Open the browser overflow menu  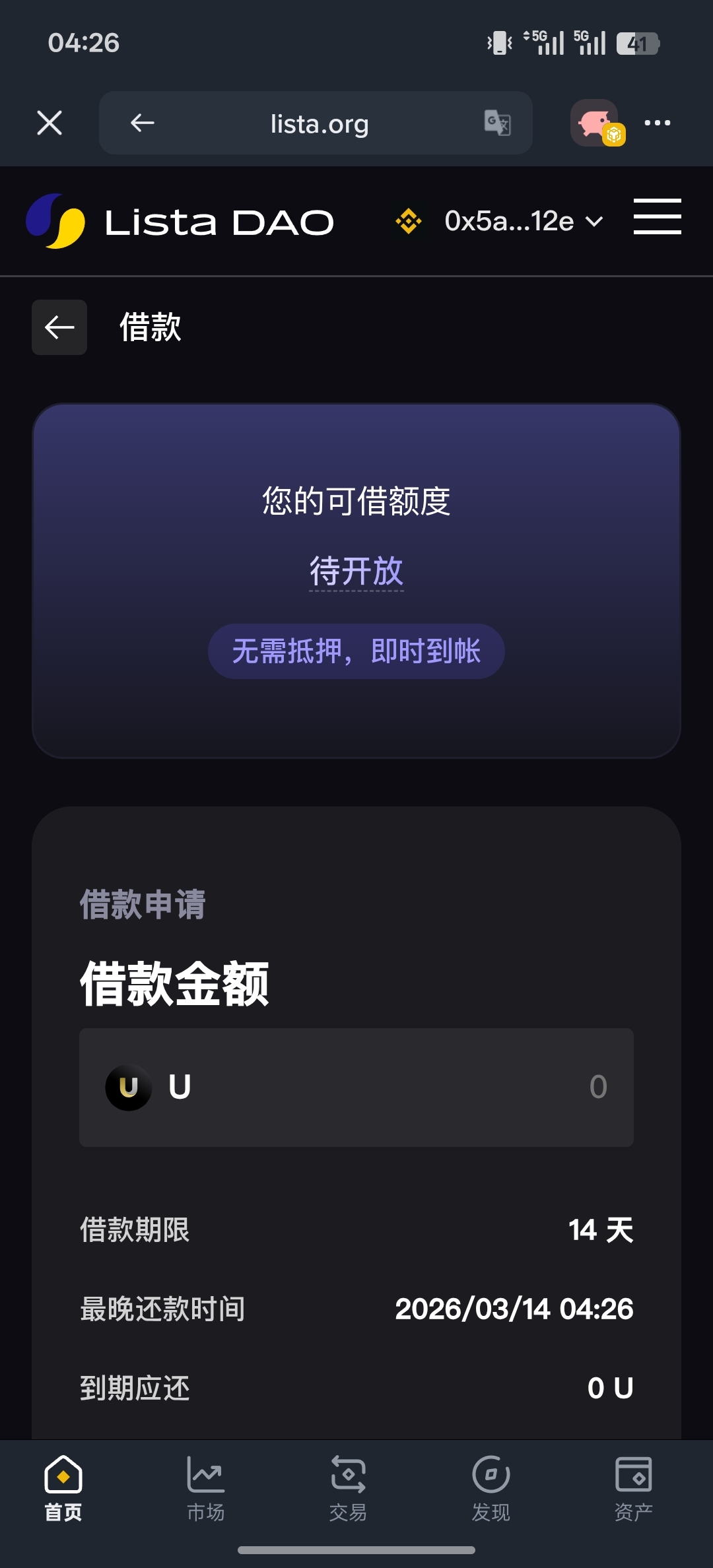pos(657,123)
